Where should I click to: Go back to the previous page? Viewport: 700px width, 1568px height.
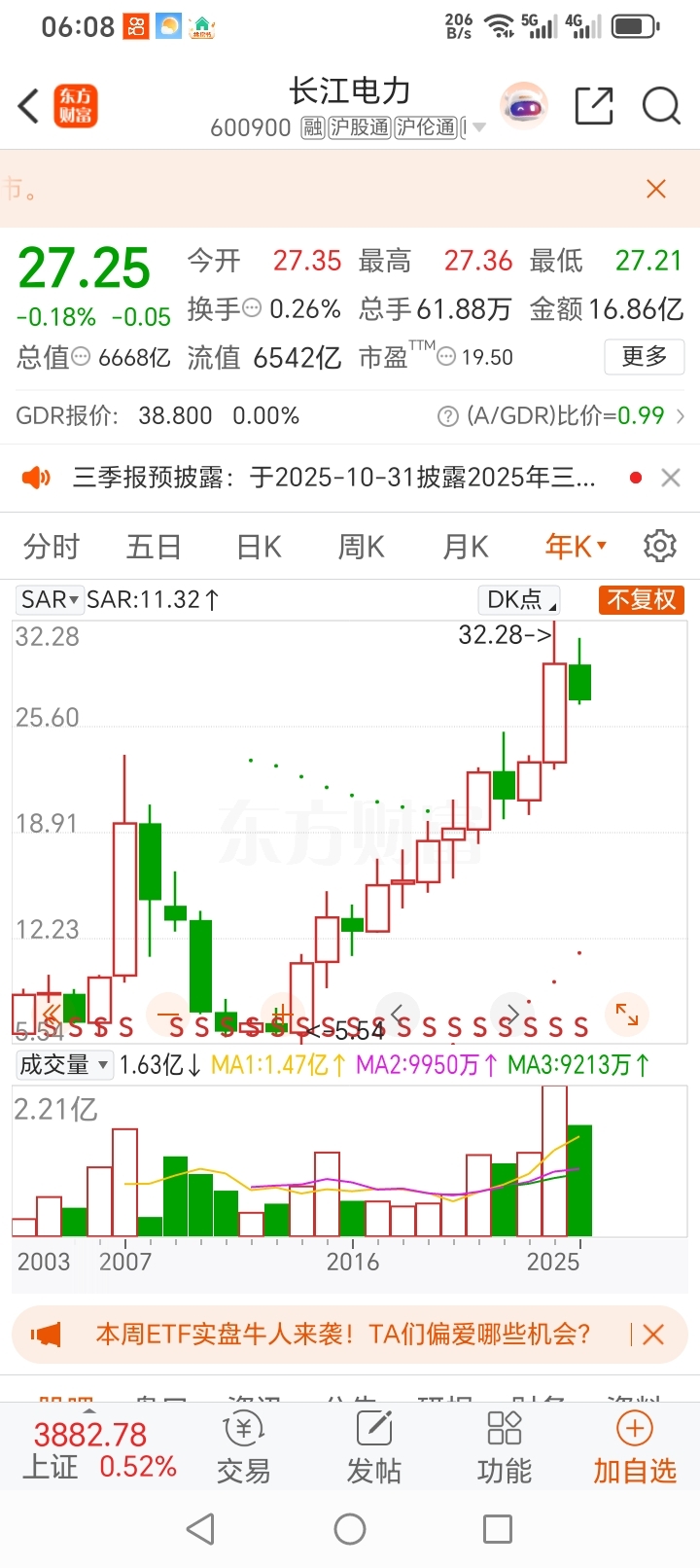click(x=29, y=106)
